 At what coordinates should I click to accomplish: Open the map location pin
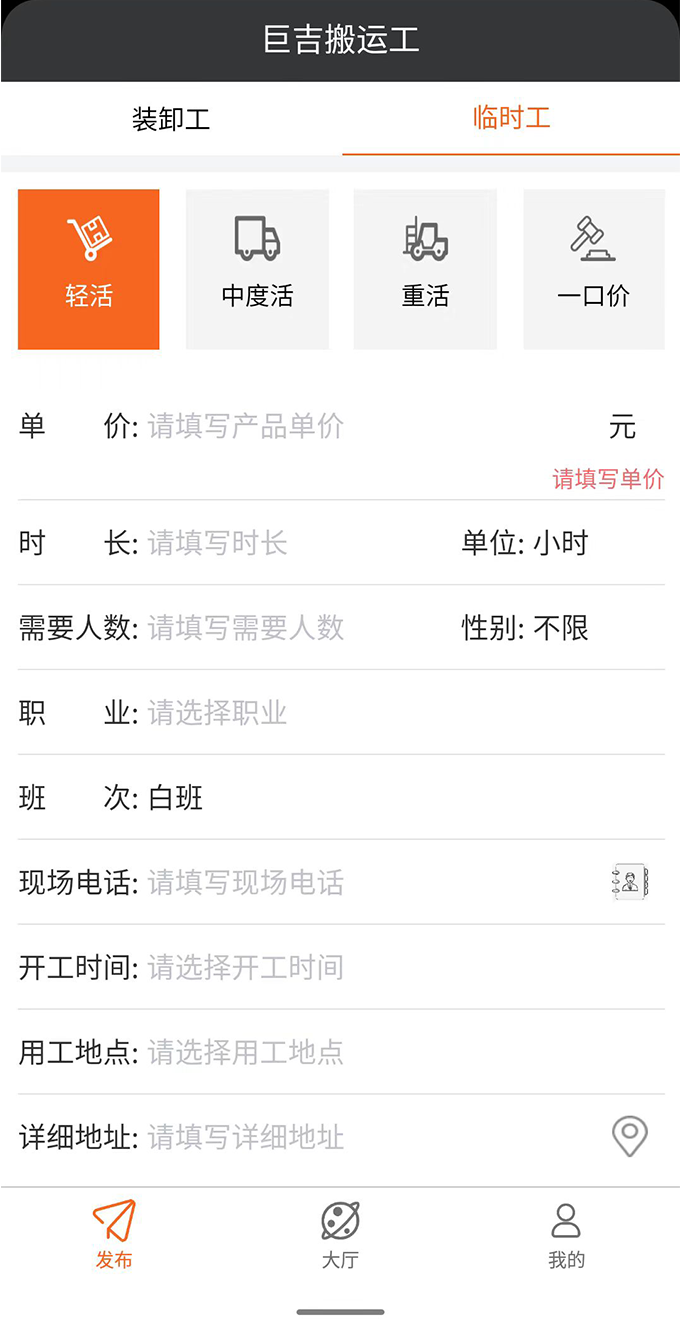[x=630, y=1137]
